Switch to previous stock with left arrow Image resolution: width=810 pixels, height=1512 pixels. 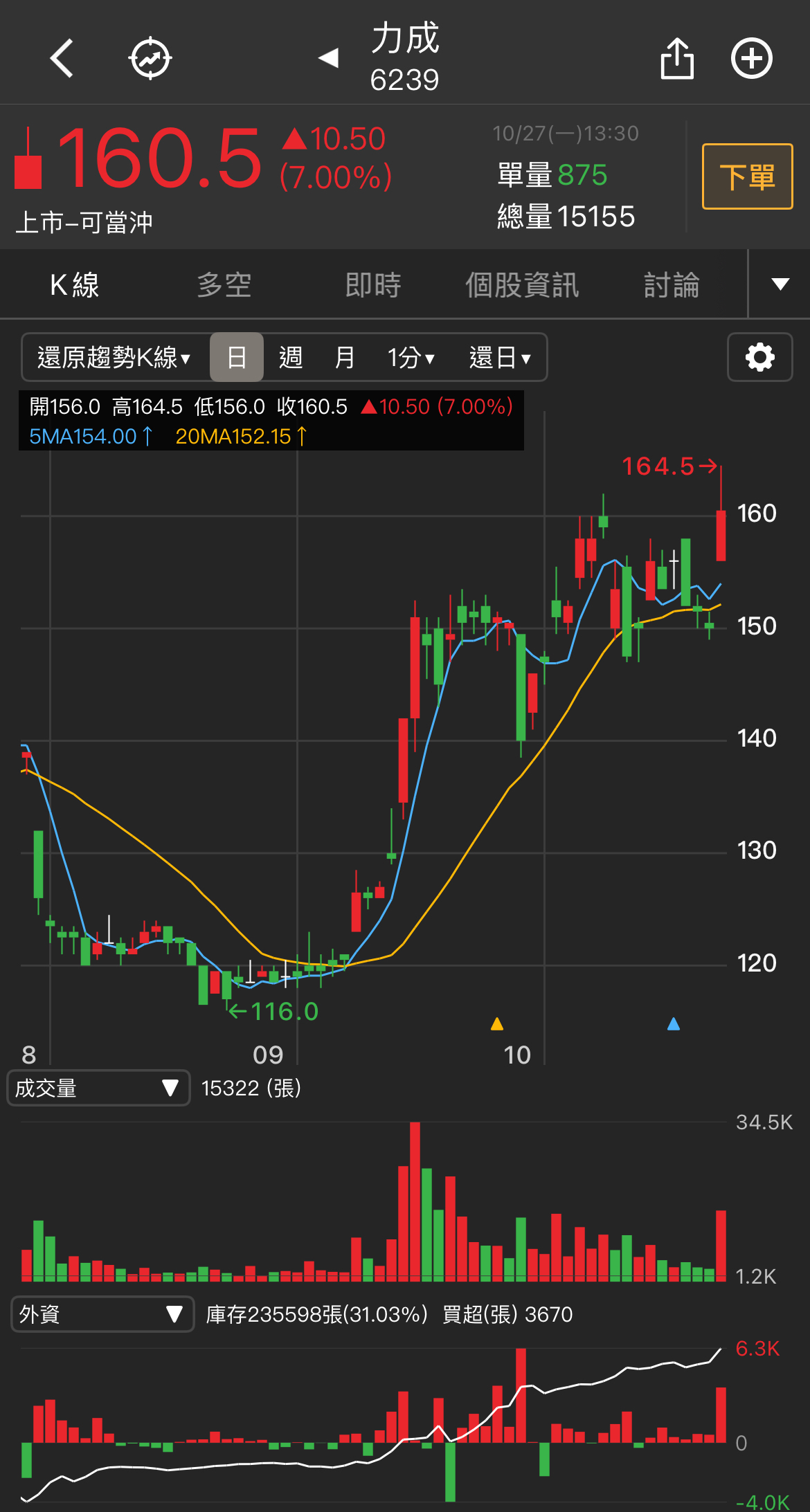pyautogui.click(x=328, y=58)
